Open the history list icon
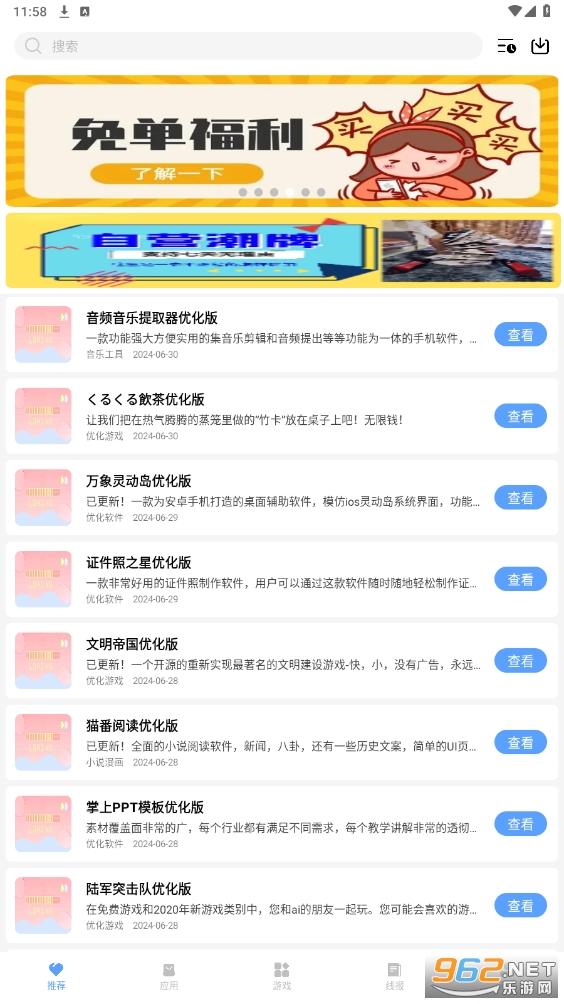564x1004 pixels. point(506,46)
